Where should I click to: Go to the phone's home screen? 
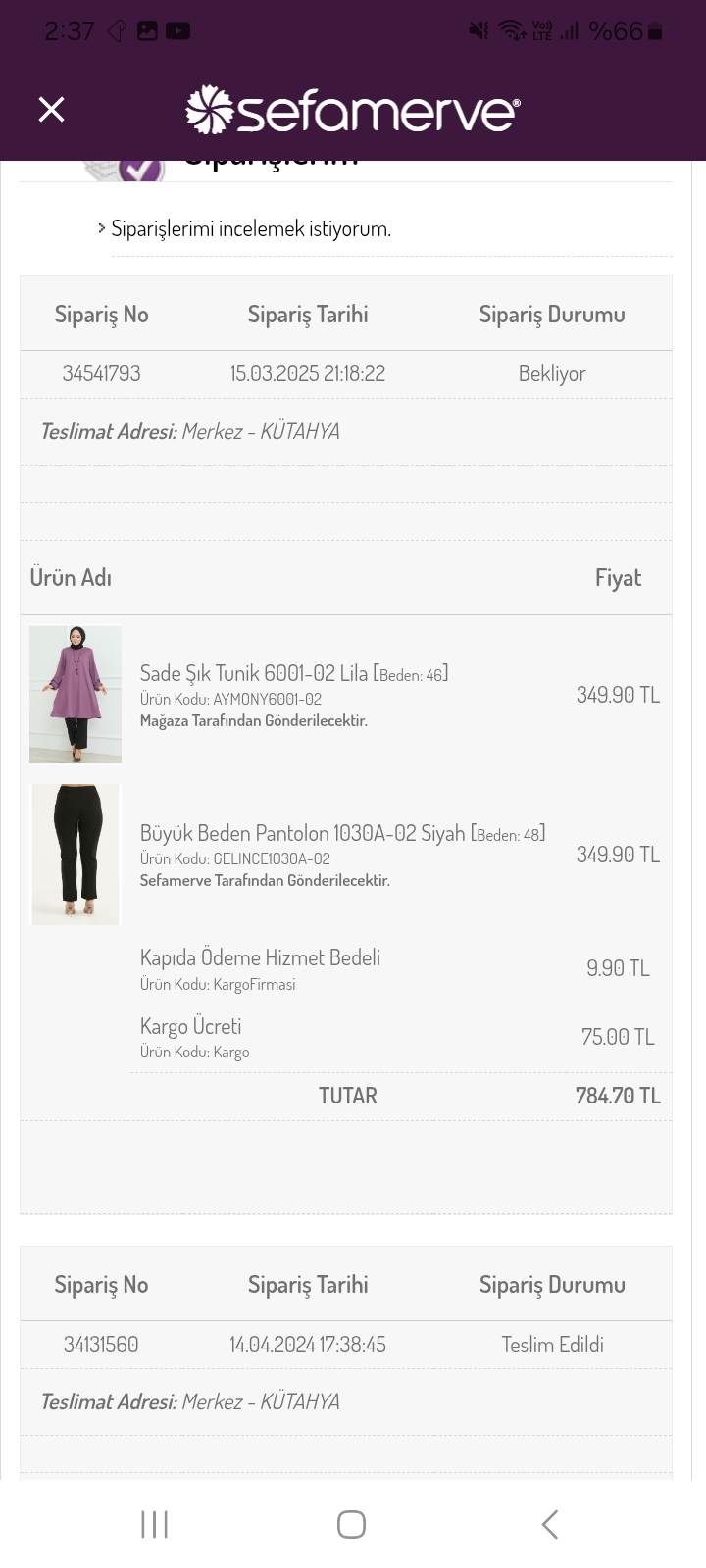coord(351,1524)
